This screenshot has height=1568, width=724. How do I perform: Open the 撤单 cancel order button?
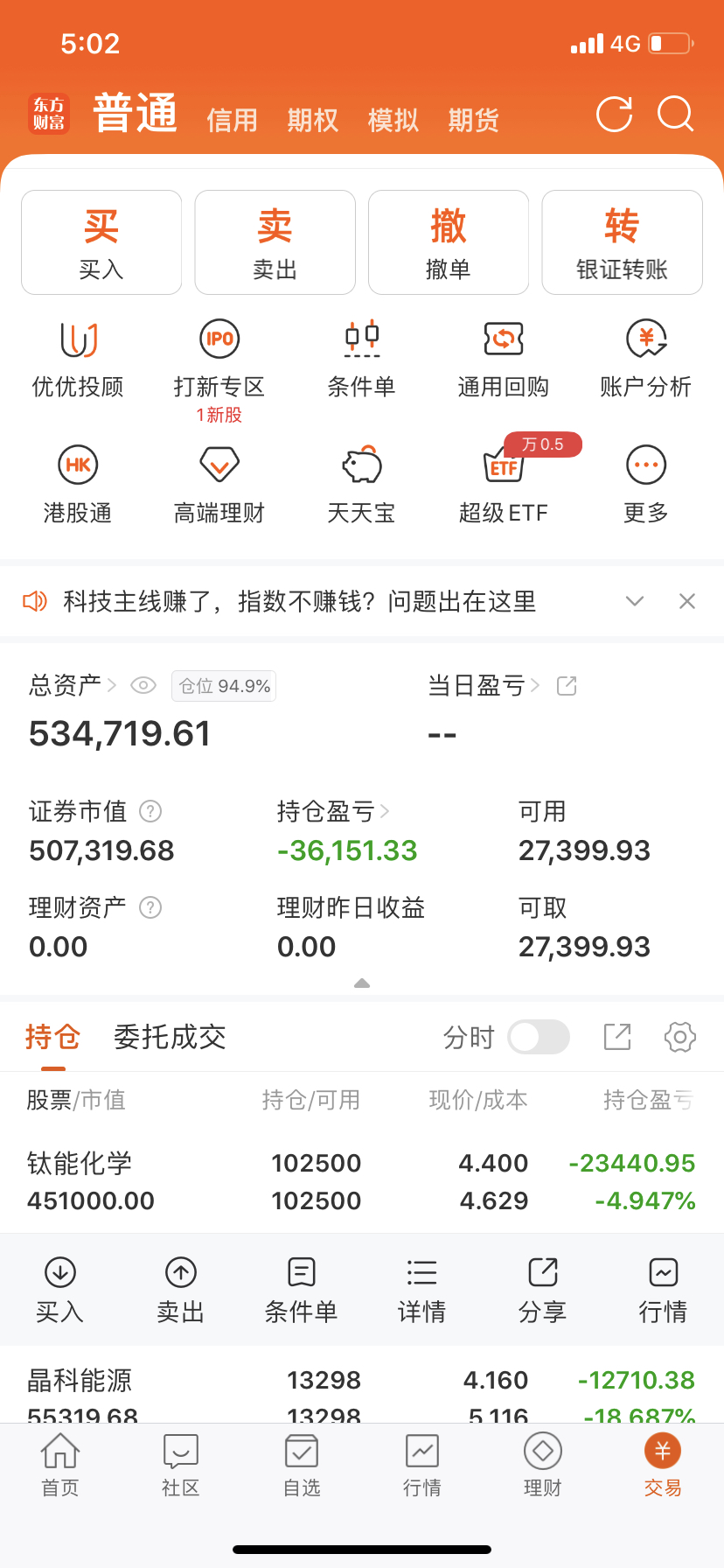[449, 242]
